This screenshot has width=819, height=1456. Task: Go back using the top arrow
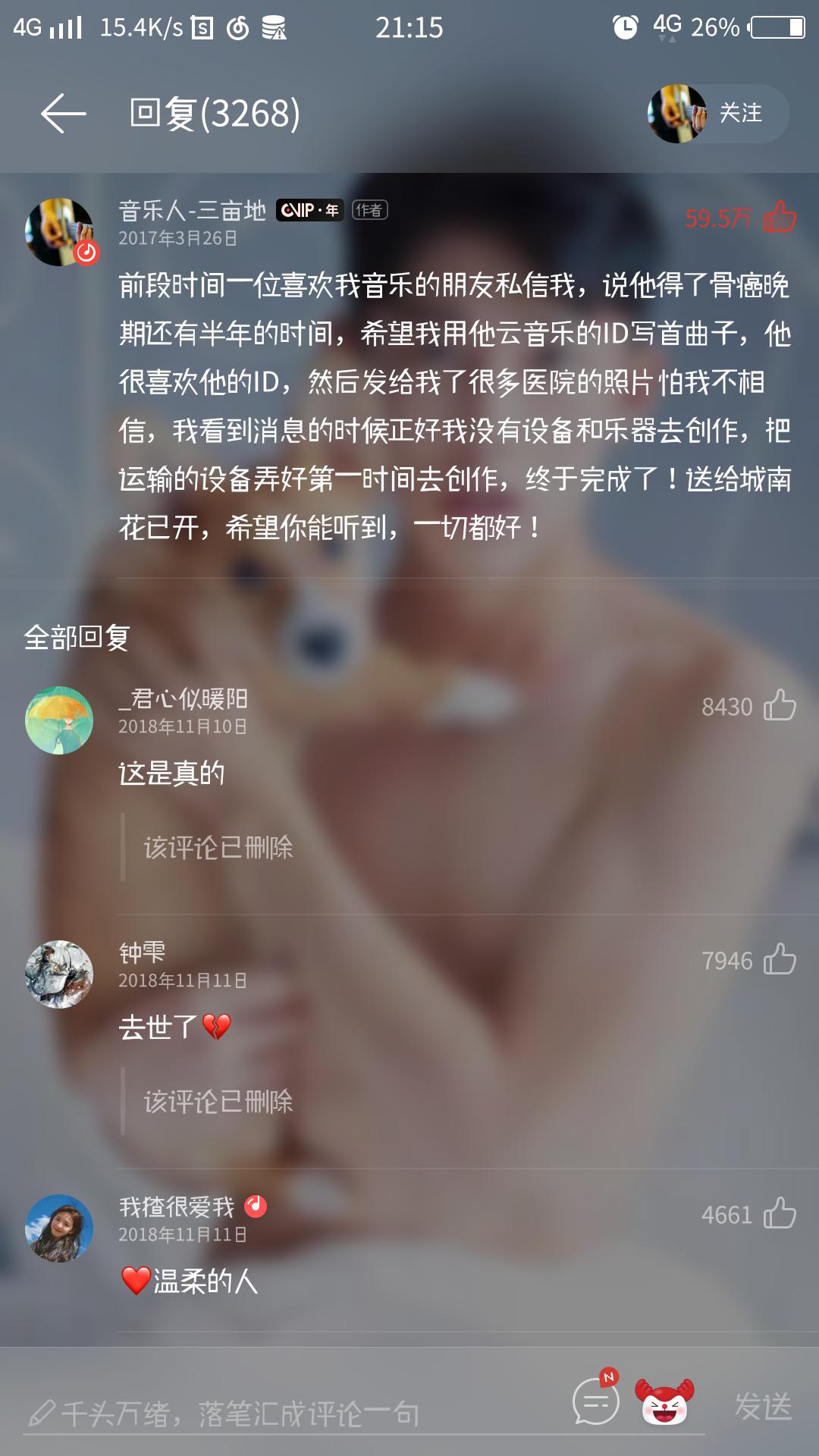63,114
